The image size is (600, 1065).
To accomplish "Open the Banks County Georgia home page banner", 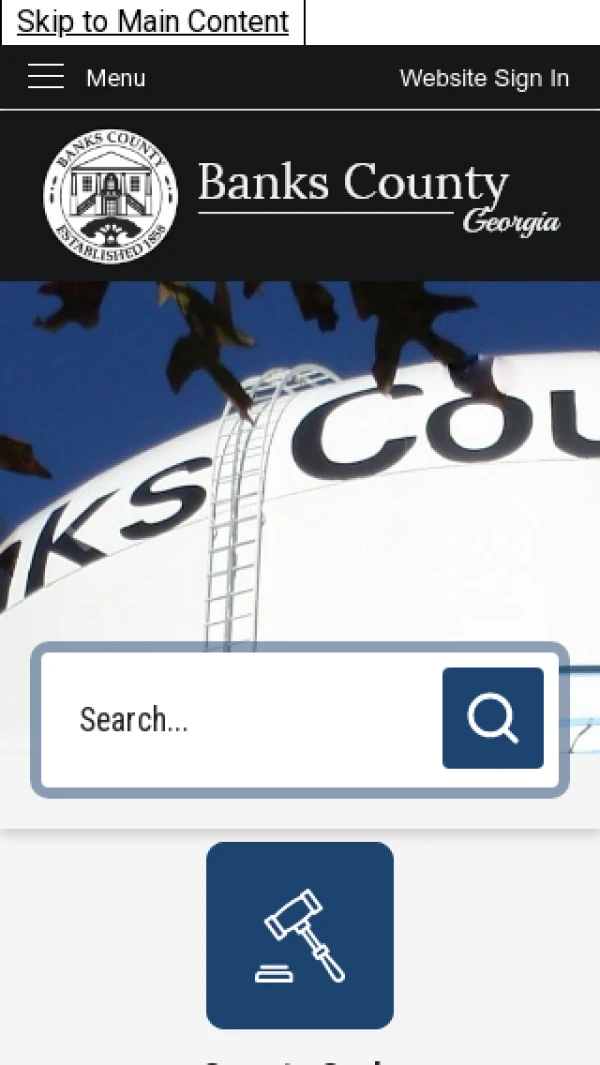I will [300, 196].
